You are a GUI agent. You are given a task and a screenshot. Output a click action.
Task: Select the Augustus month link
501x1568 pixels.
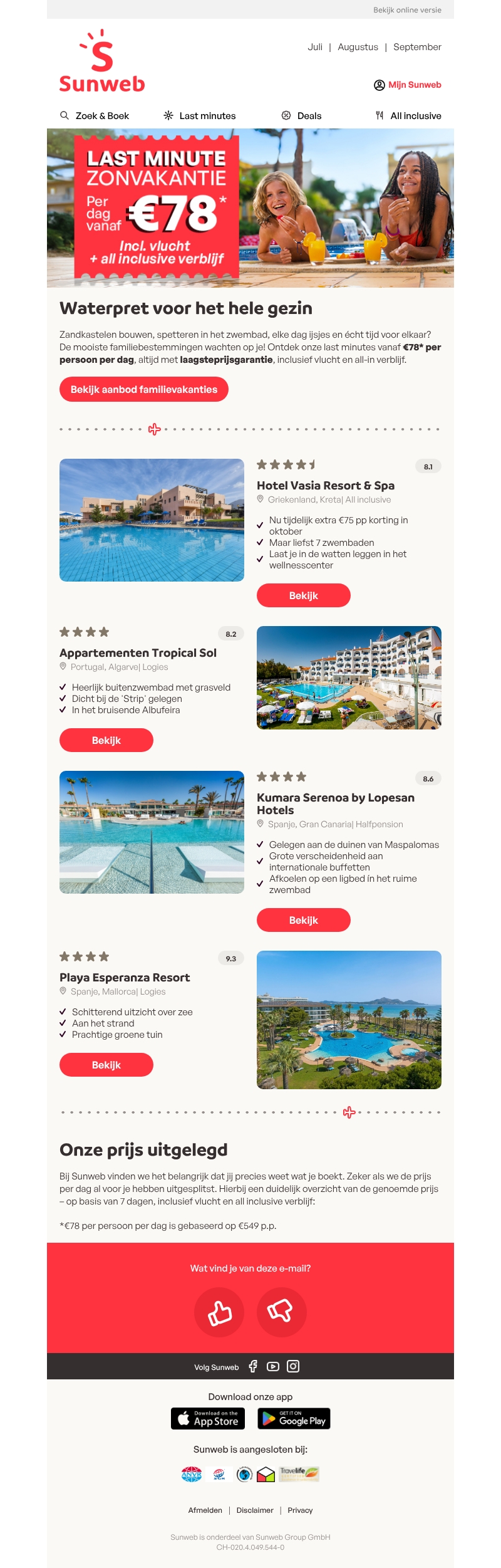[358, 47]
